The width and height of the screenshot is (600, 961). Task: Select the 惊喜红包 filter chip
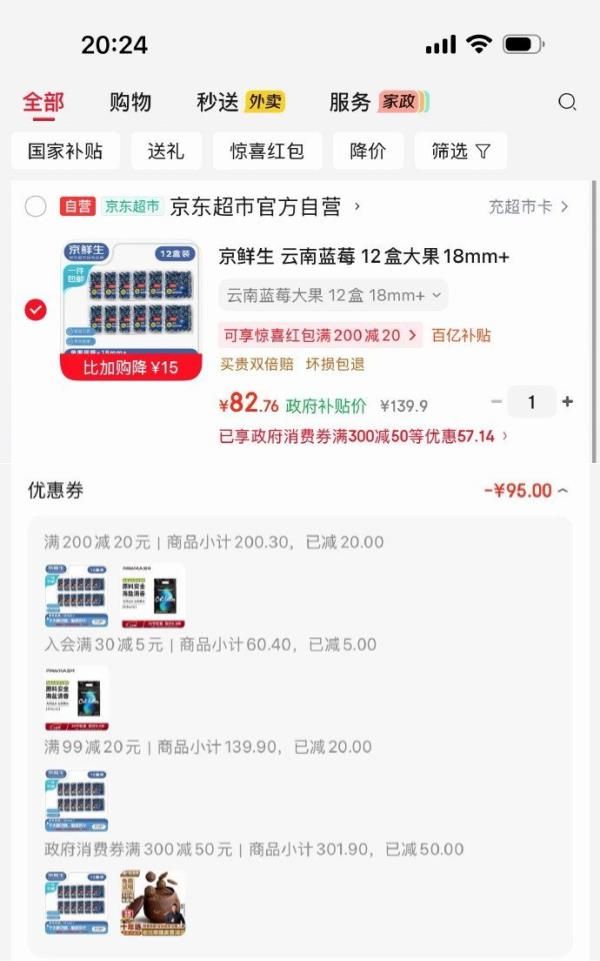point(267,151)
